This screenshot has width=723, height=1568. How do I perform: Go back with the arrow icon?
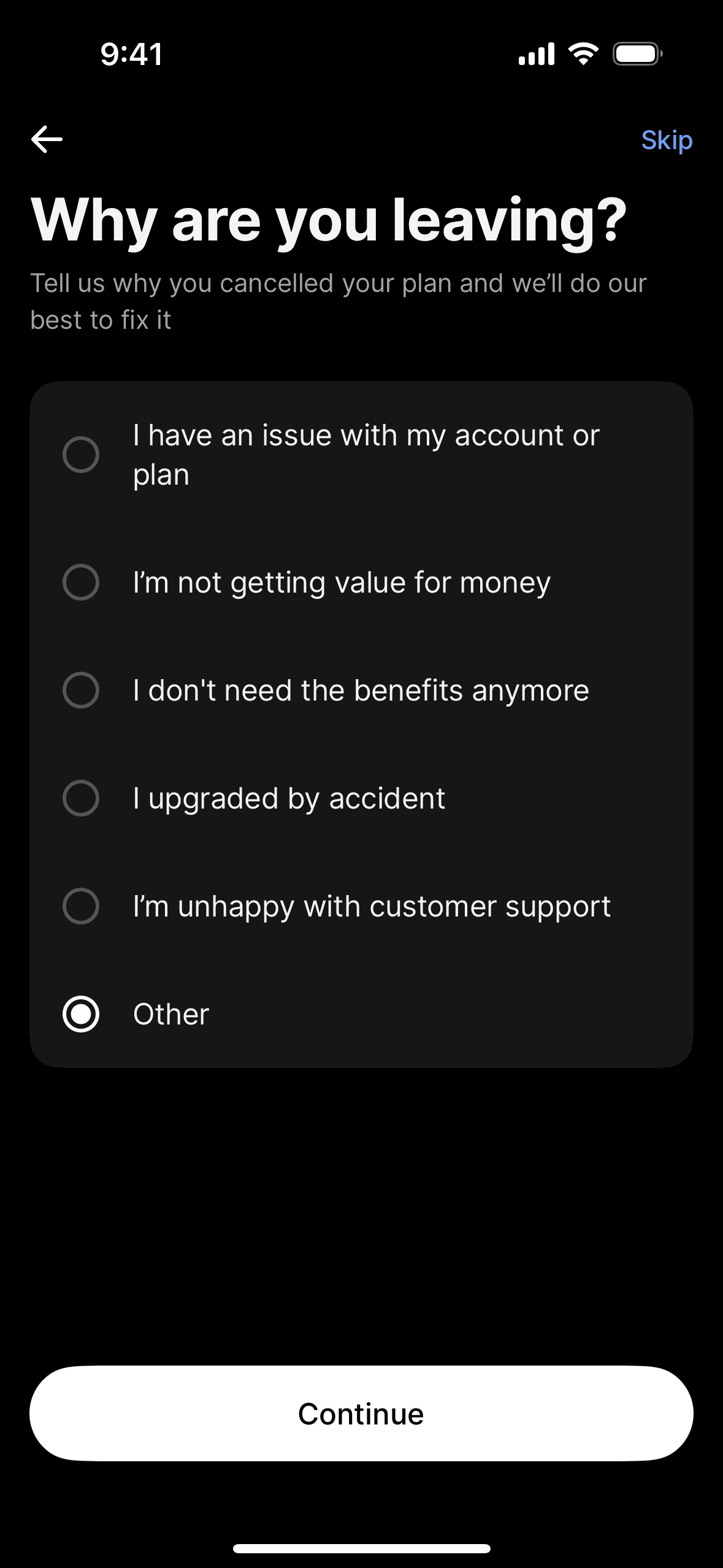(47, 139)
